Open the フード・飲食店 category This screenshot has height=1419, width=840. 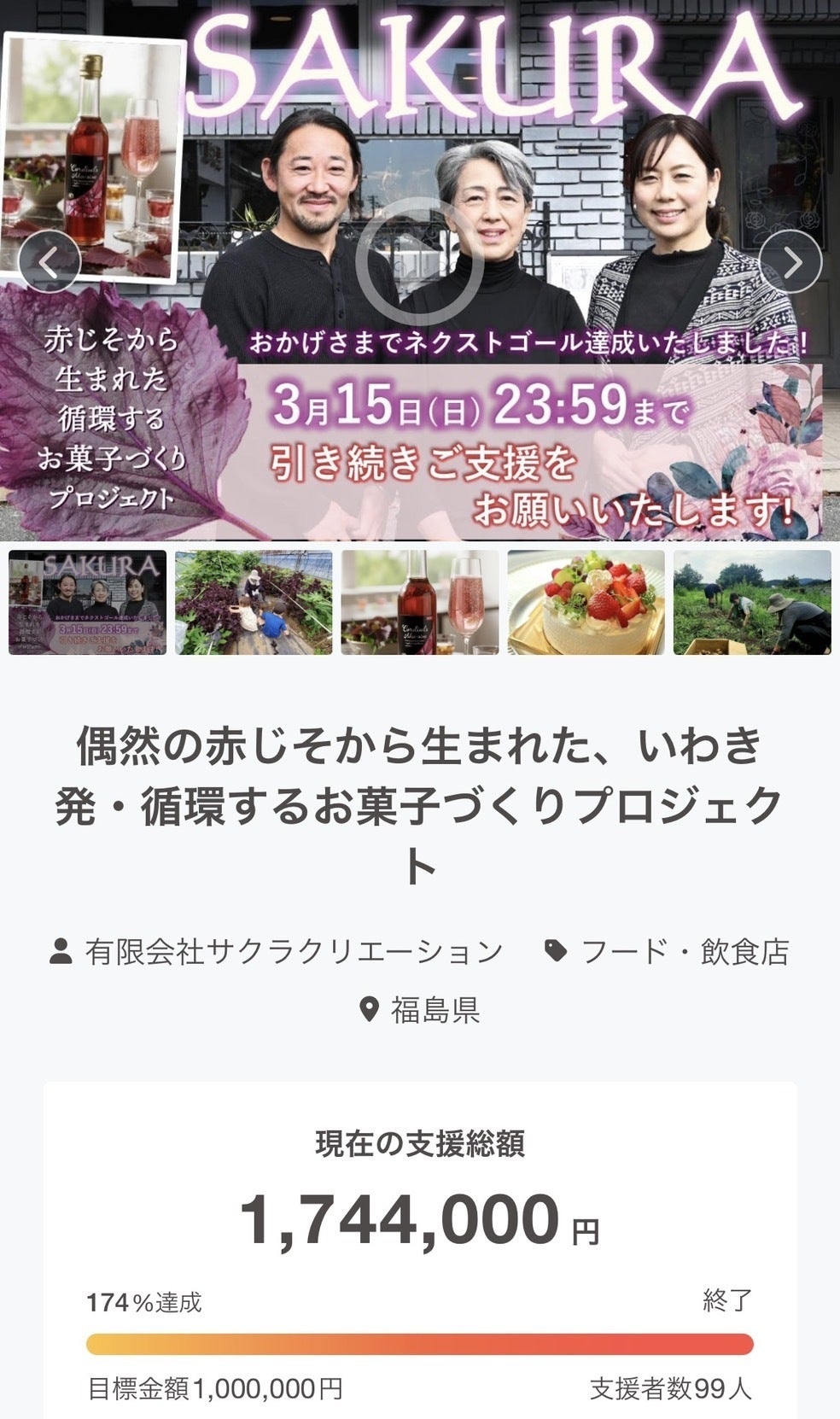click(684, 951)
